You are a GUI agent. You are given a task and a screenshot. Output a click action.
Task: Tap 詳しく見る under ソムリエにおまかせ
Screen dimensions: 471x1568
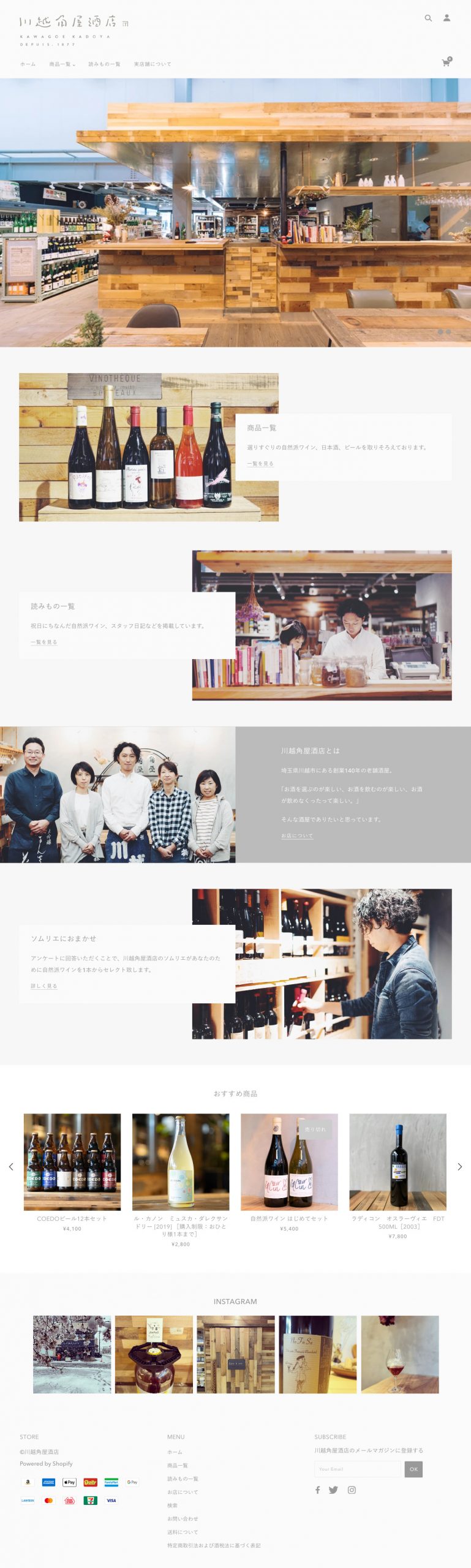click(x=44, y=986)
